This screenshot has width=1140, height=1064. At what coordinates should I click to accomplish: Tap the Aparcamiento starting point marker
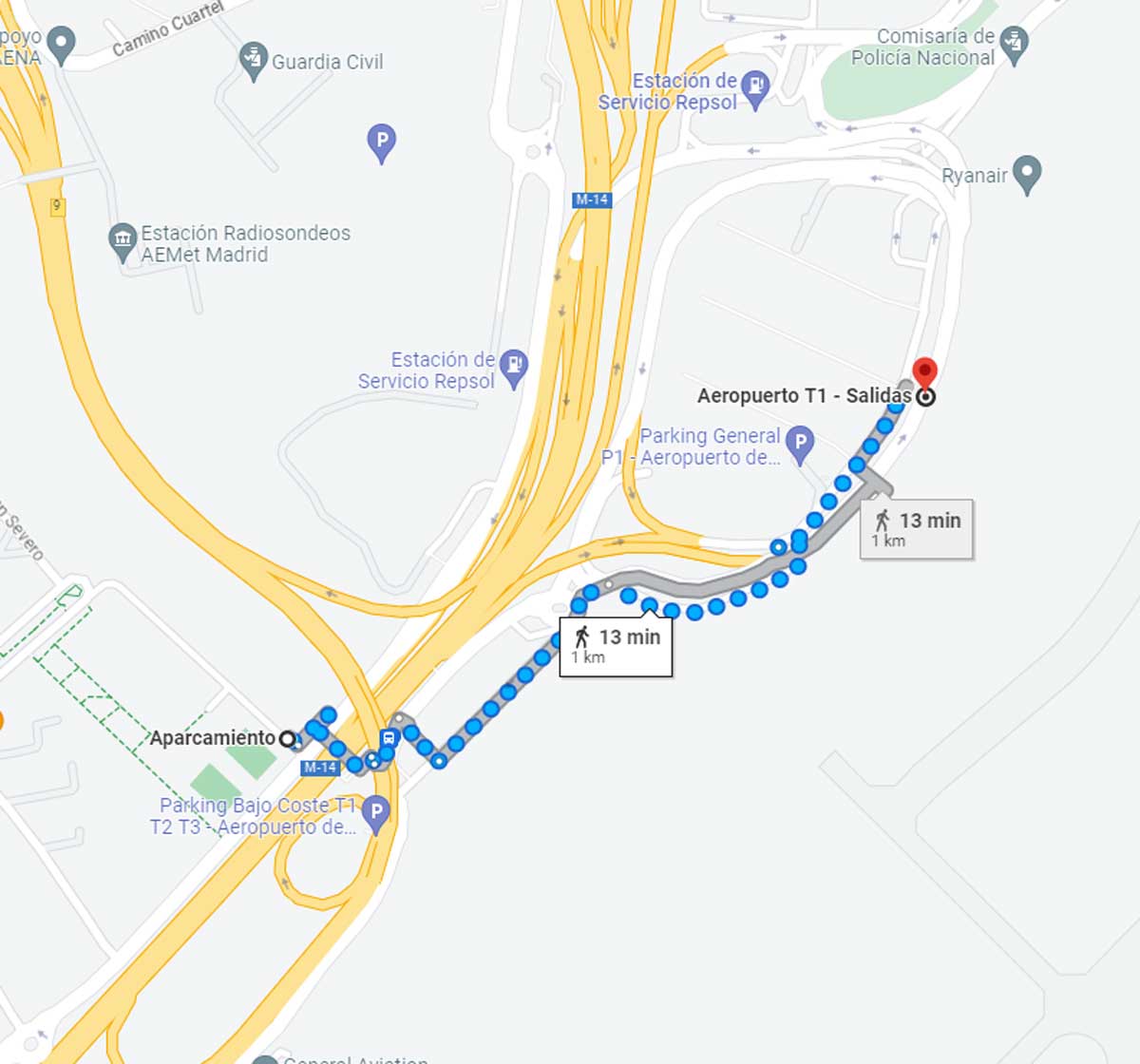(287, 738)
